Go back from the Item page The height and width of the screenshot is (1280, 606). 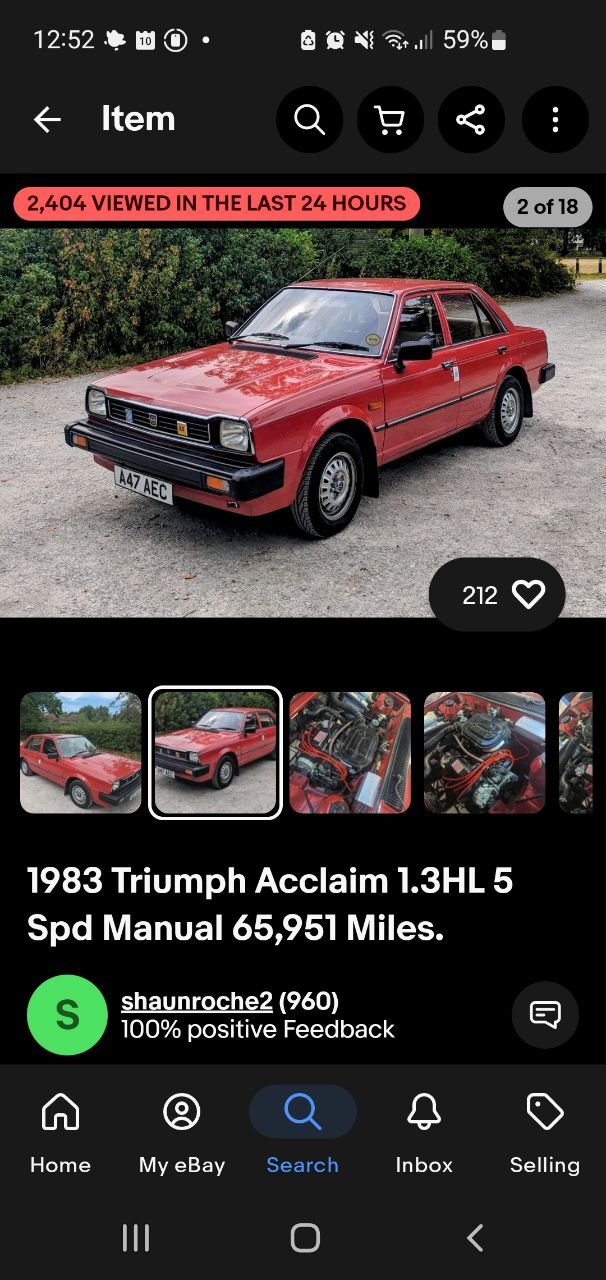pyautogui.click(x=47, y=120)
